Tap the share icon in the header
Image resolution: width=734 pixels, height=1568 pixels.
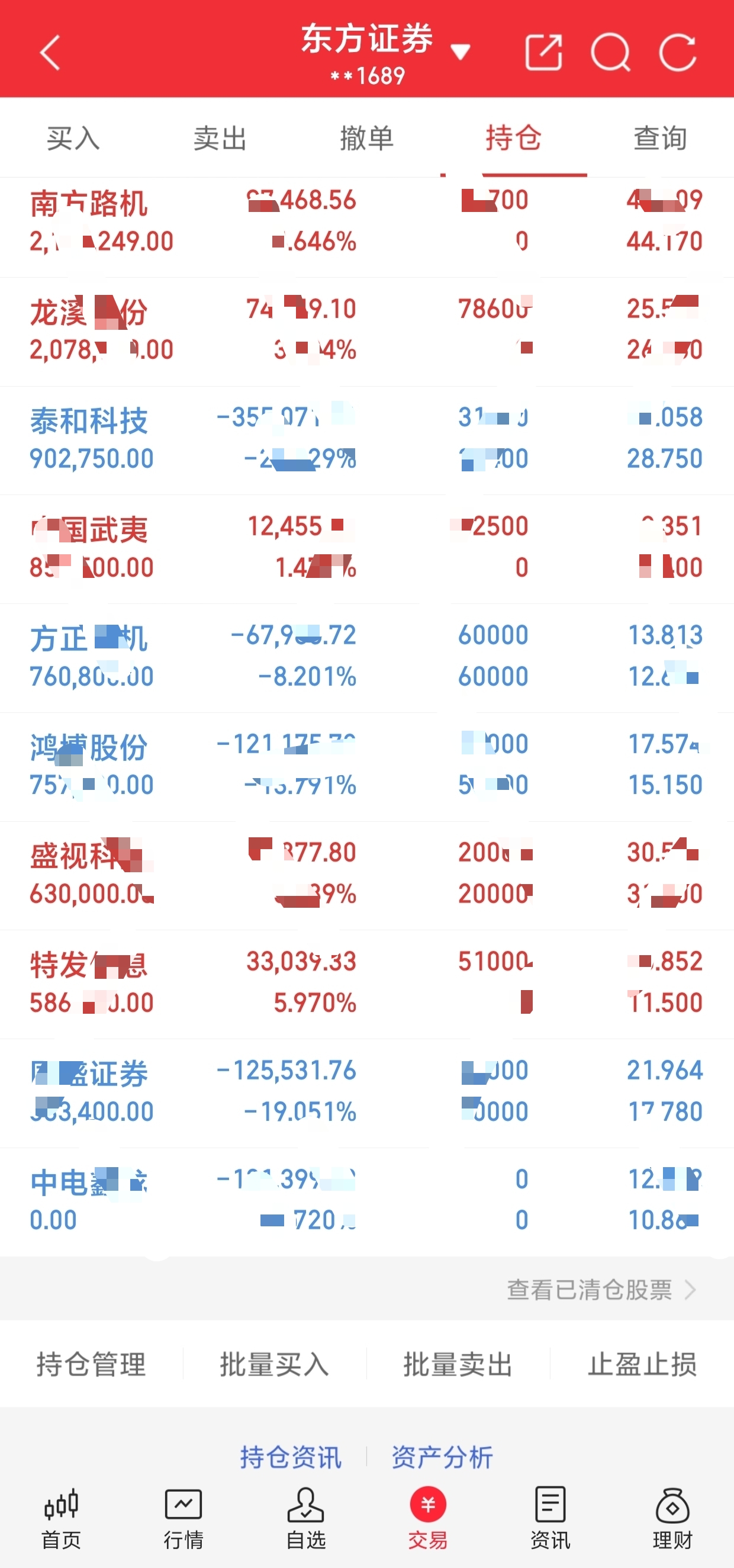coord(543,52)
